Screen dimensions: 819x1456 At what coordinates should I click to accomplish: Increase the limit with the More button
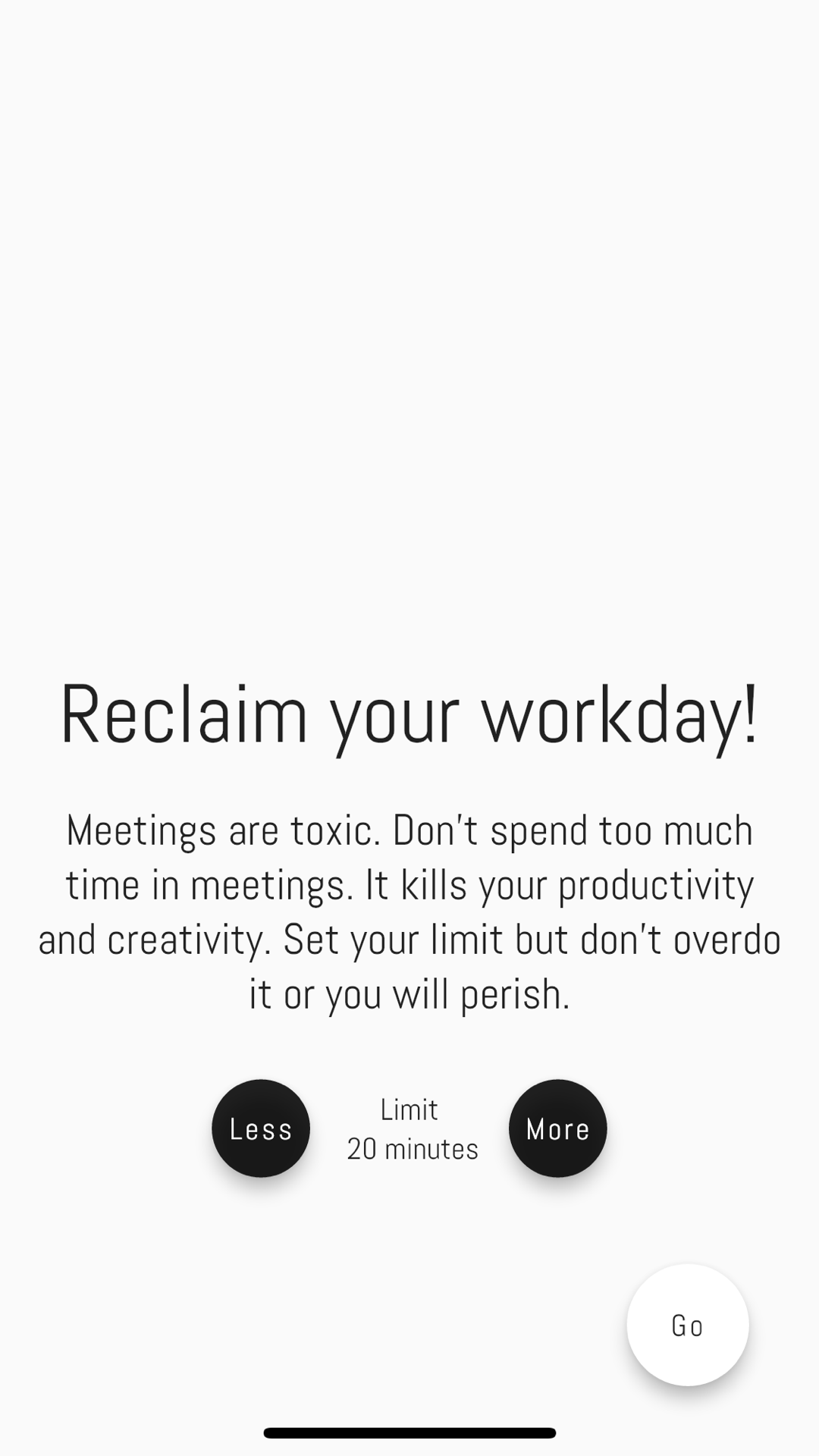point(558,1128)
